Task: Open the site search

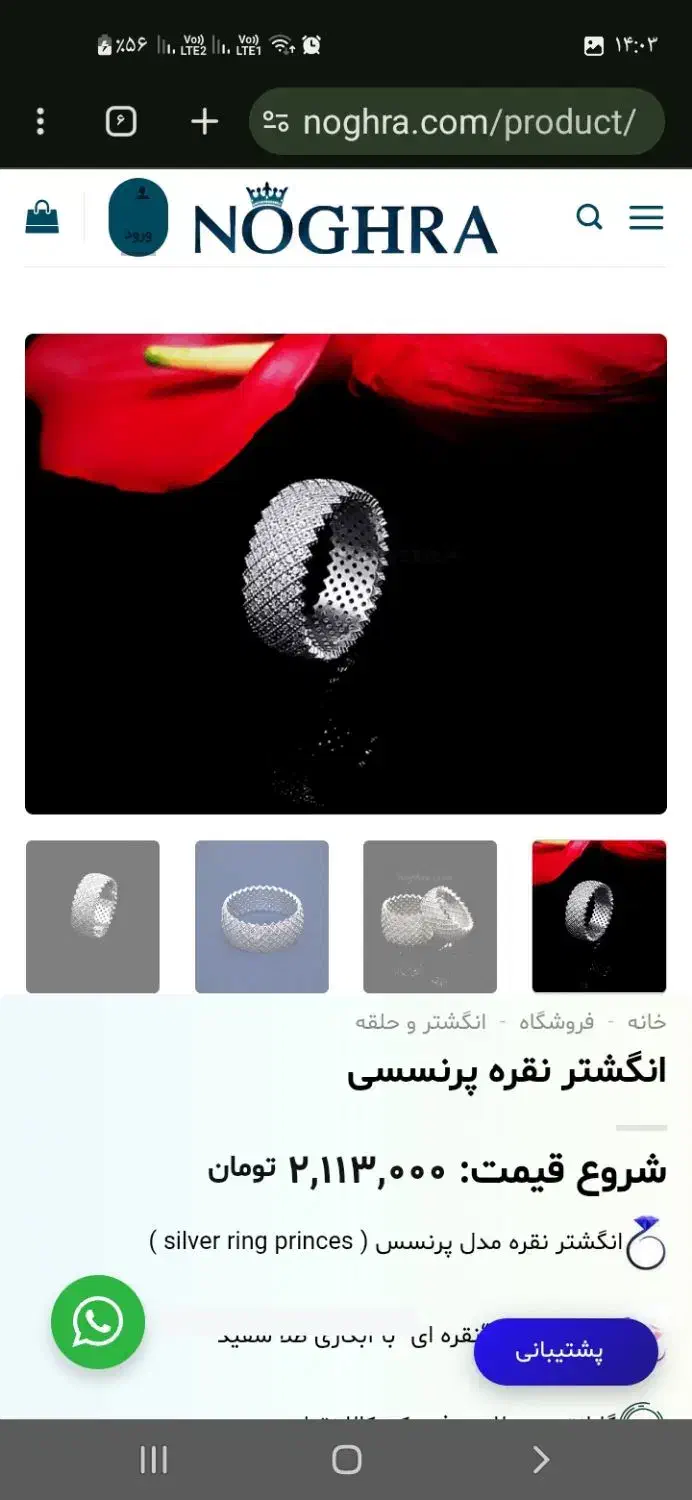Action: pyautogui.click(x=590, y=217)
